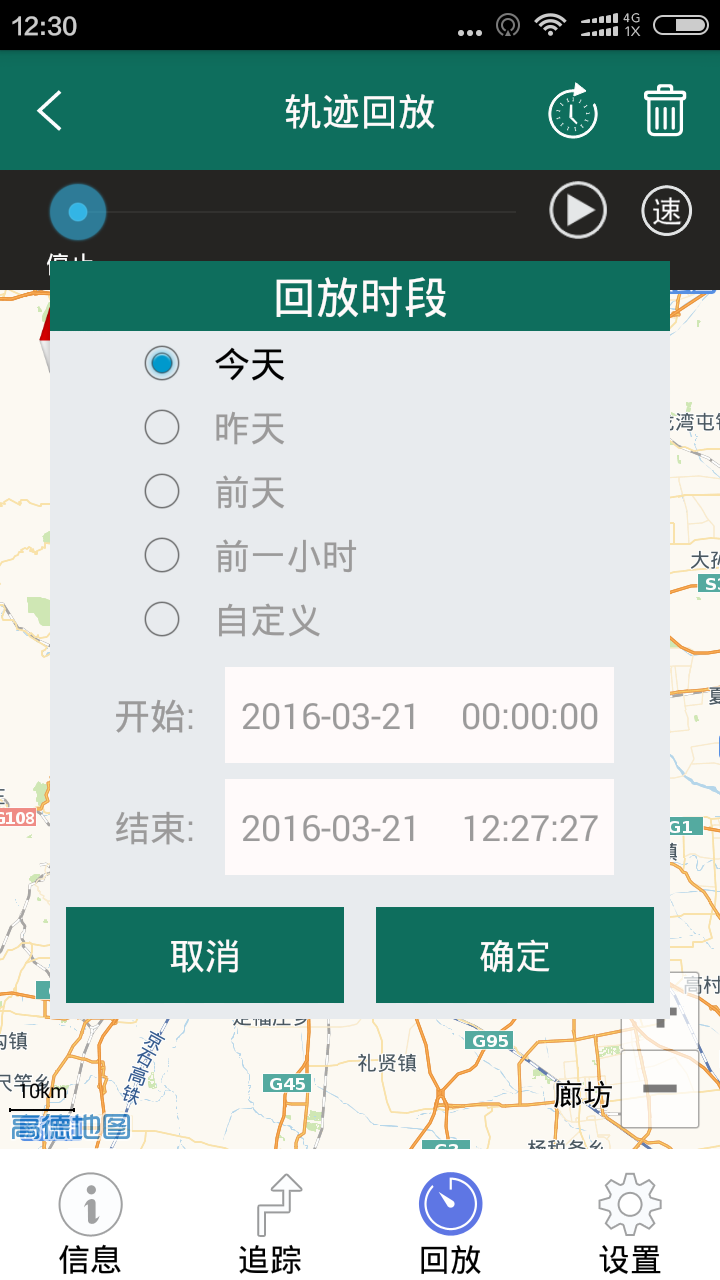Select the 今天 option
The image size is (720, 1280).
coord(162,363)
